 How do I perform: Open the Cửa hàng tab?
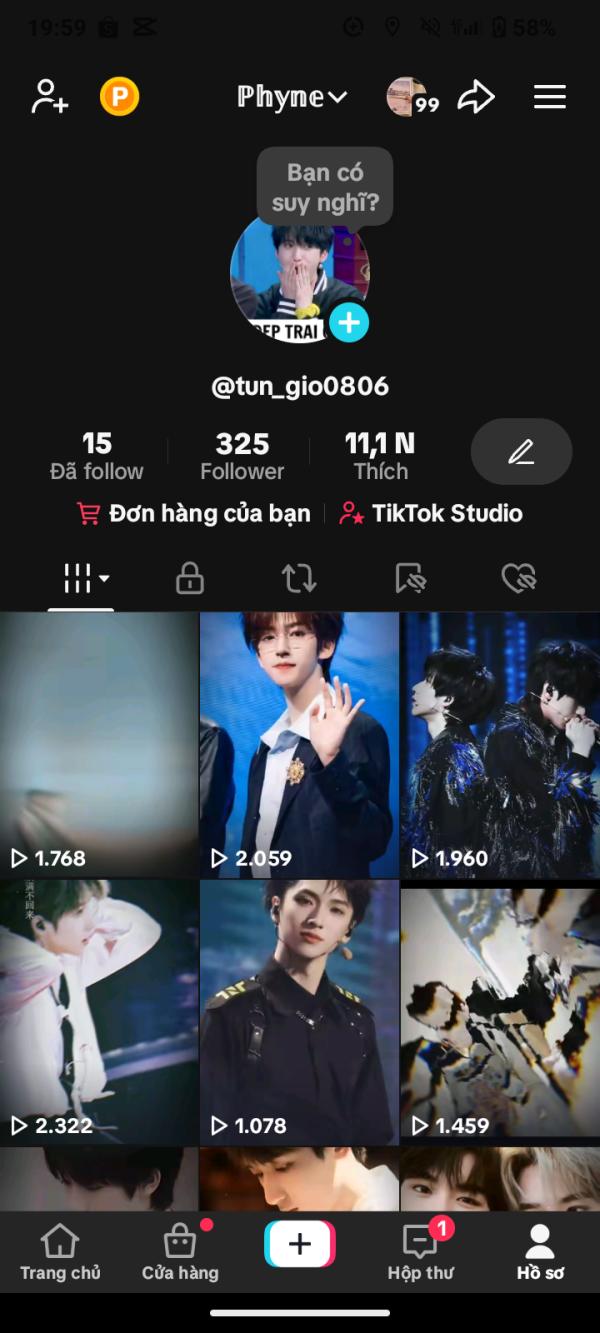pyautogui.click(x=180, y=1253)
